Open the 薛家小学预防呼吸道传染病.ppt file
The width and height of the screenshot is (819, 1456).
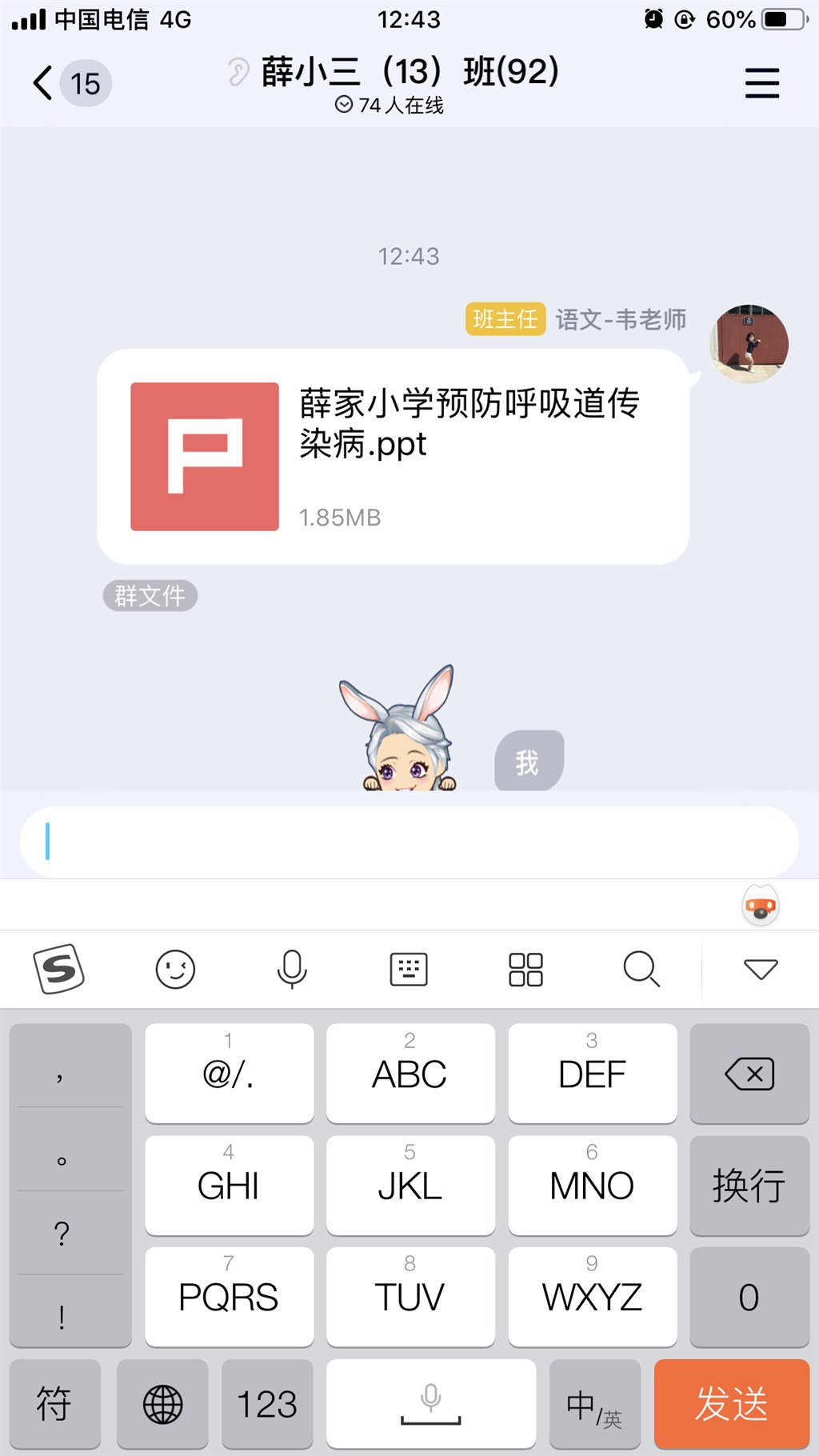click(x=393, y=457)
